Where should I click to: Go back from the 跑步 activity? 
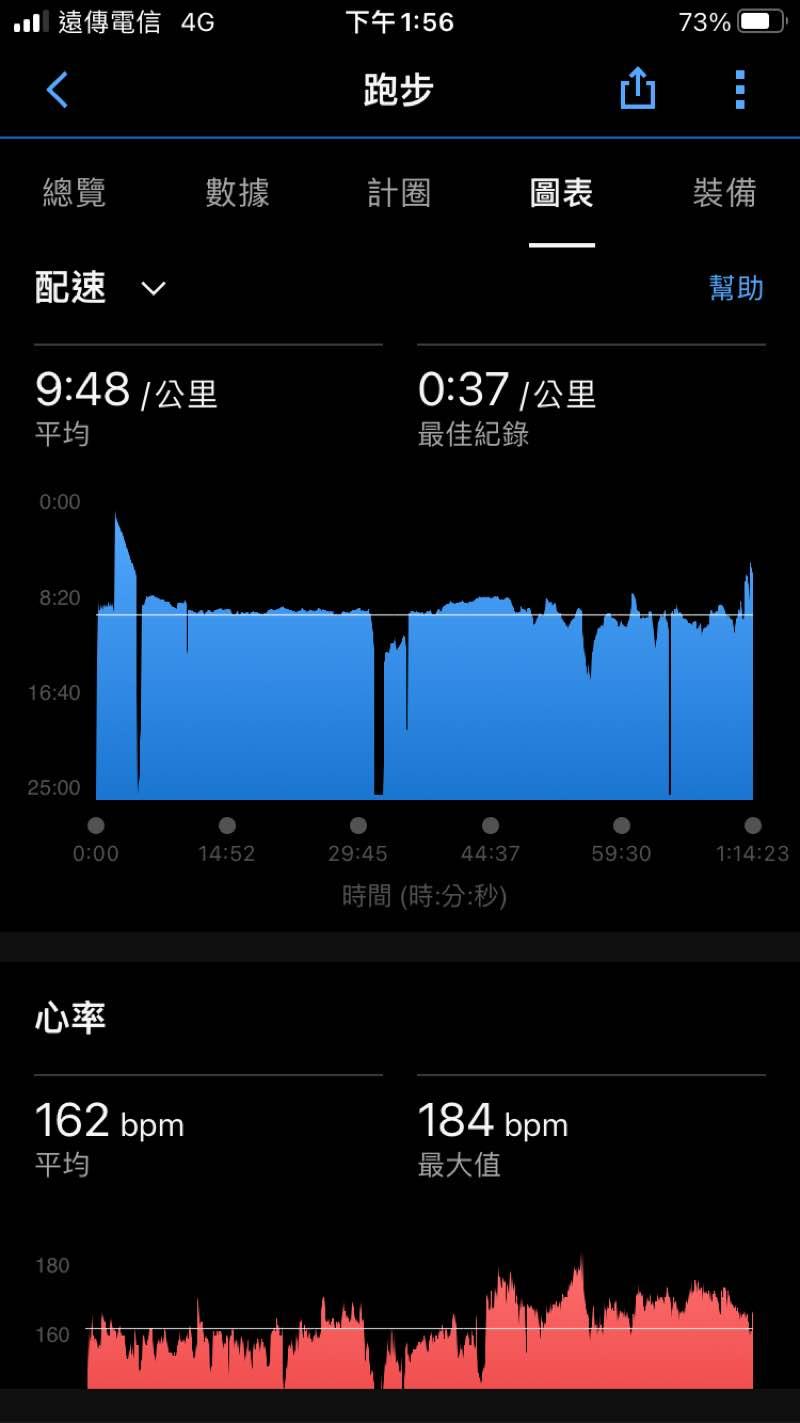point(57,91)
